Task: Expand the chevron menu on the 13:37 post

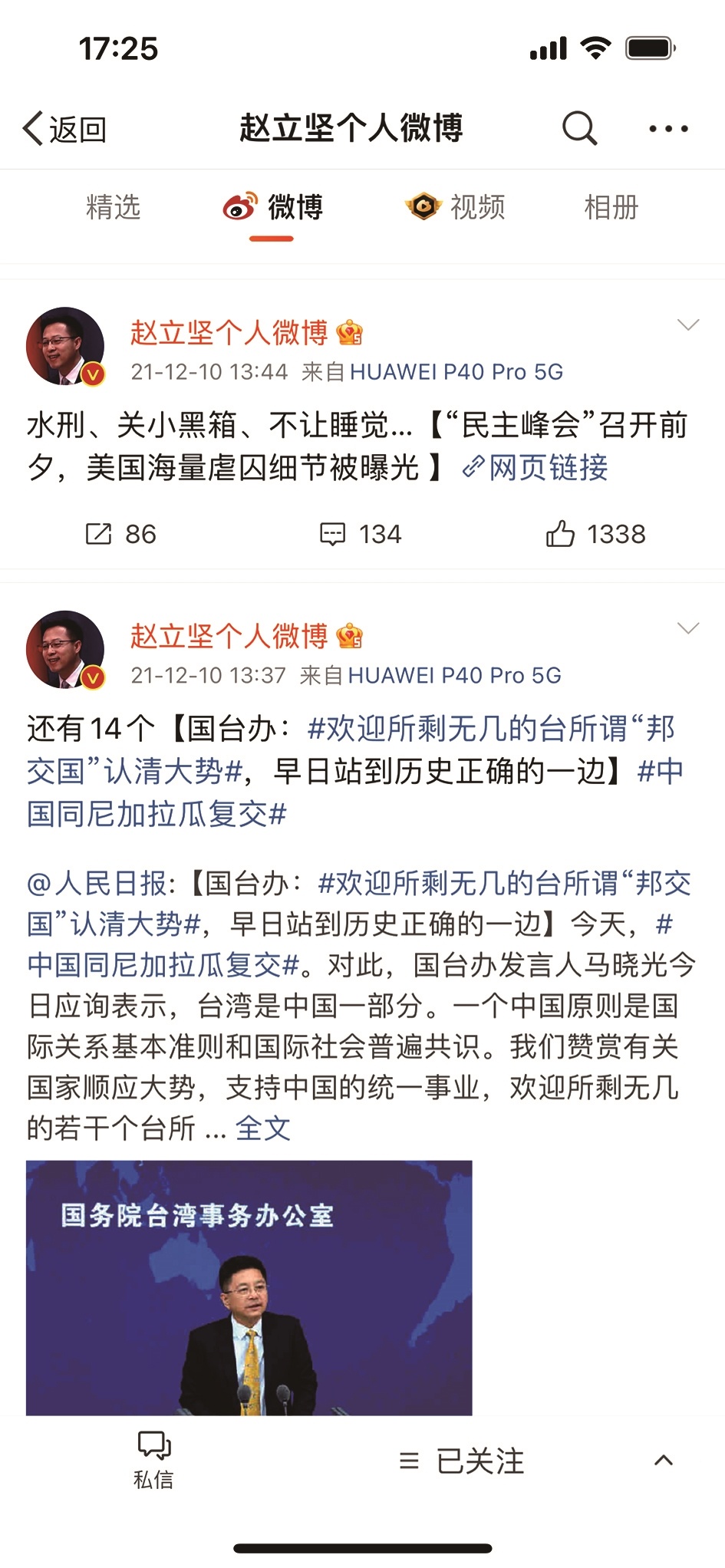Action: [x=688, y=629]
